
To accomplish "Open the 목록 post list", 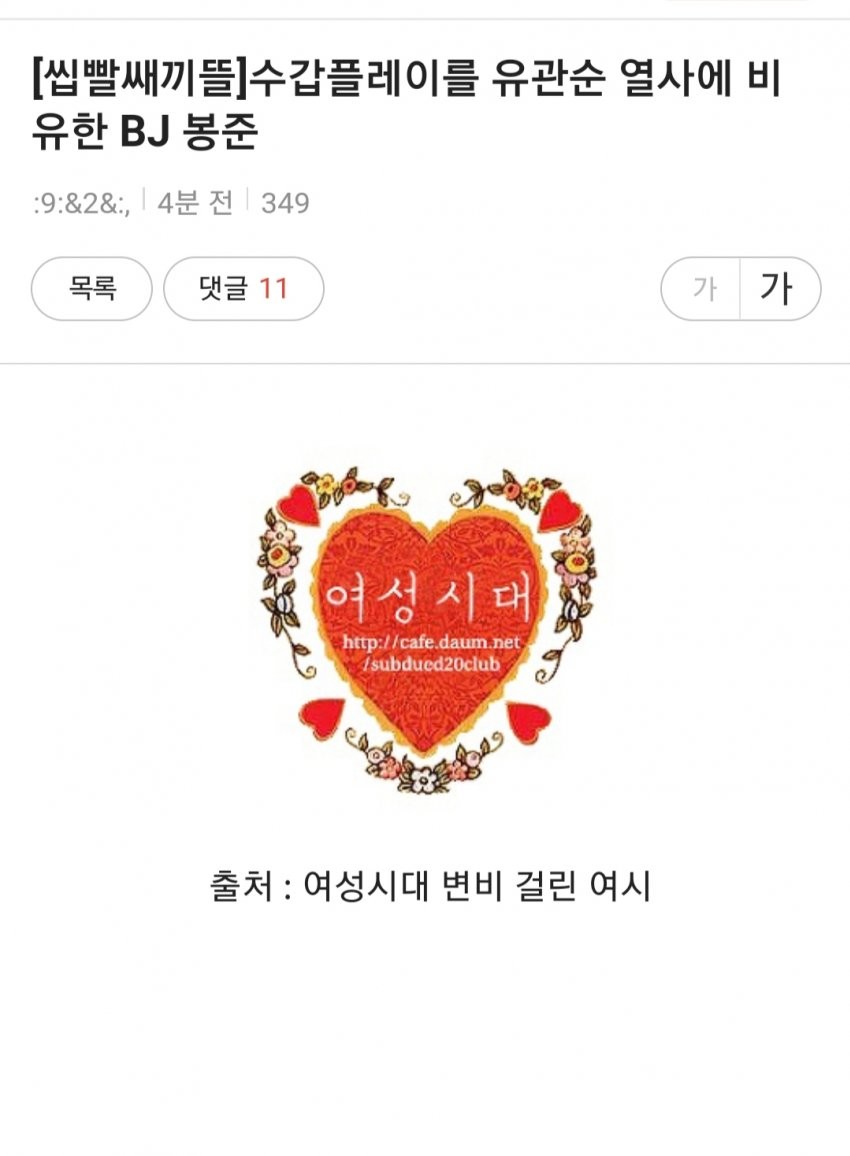I will 92,289.
